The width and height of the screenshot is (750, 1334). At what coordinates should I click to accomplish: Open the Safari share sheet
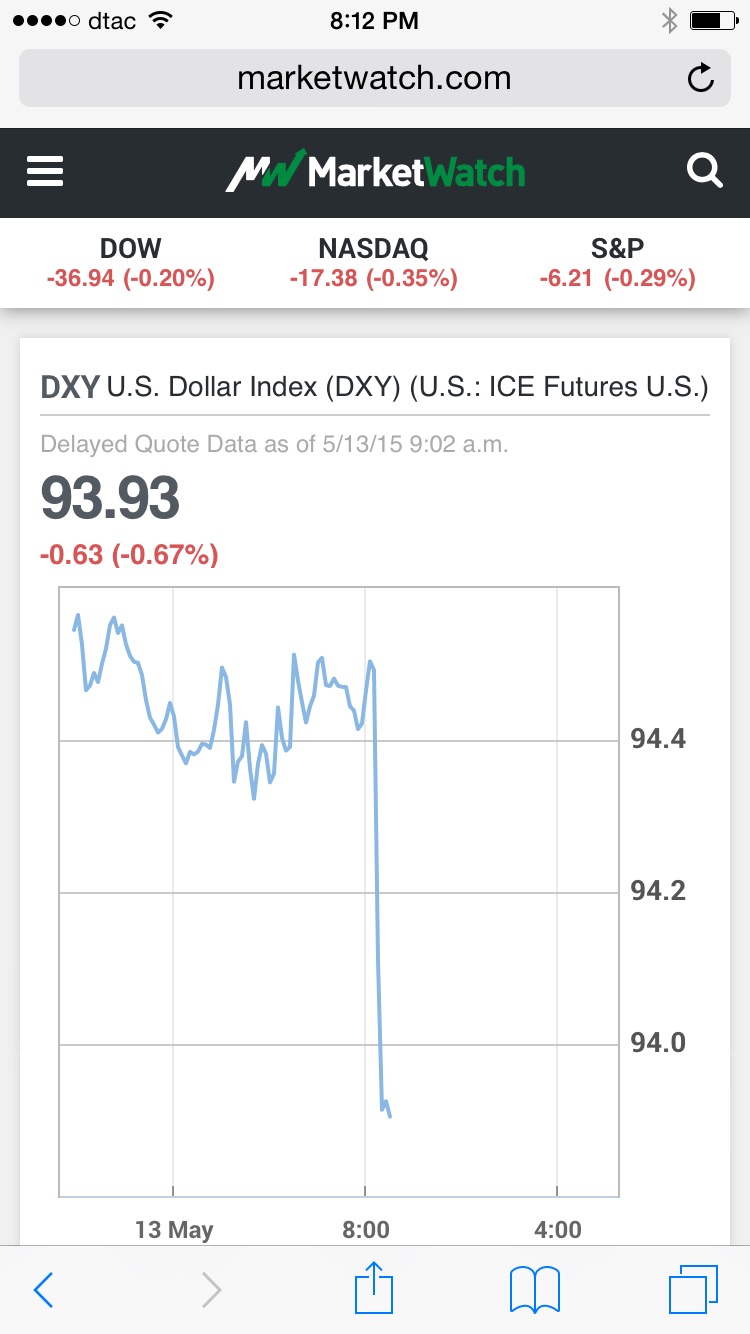[x=374, y=1288]
